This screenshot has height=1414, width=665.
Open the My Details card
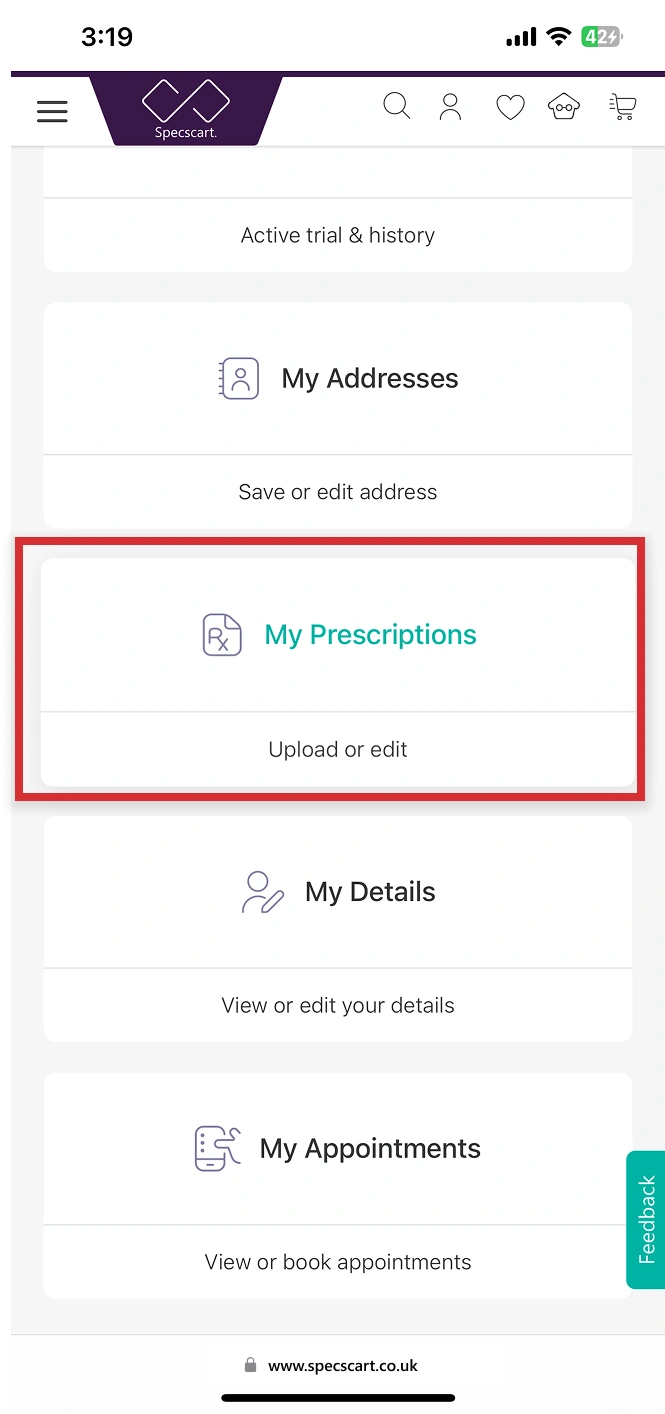coord(338,893)
